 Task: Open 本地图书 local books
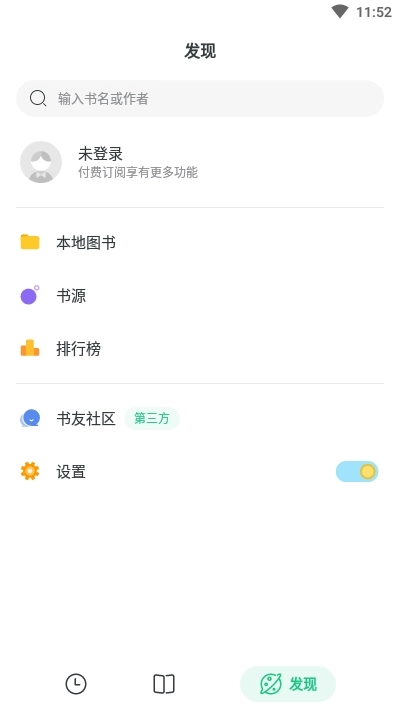click(x=200, y=243)
